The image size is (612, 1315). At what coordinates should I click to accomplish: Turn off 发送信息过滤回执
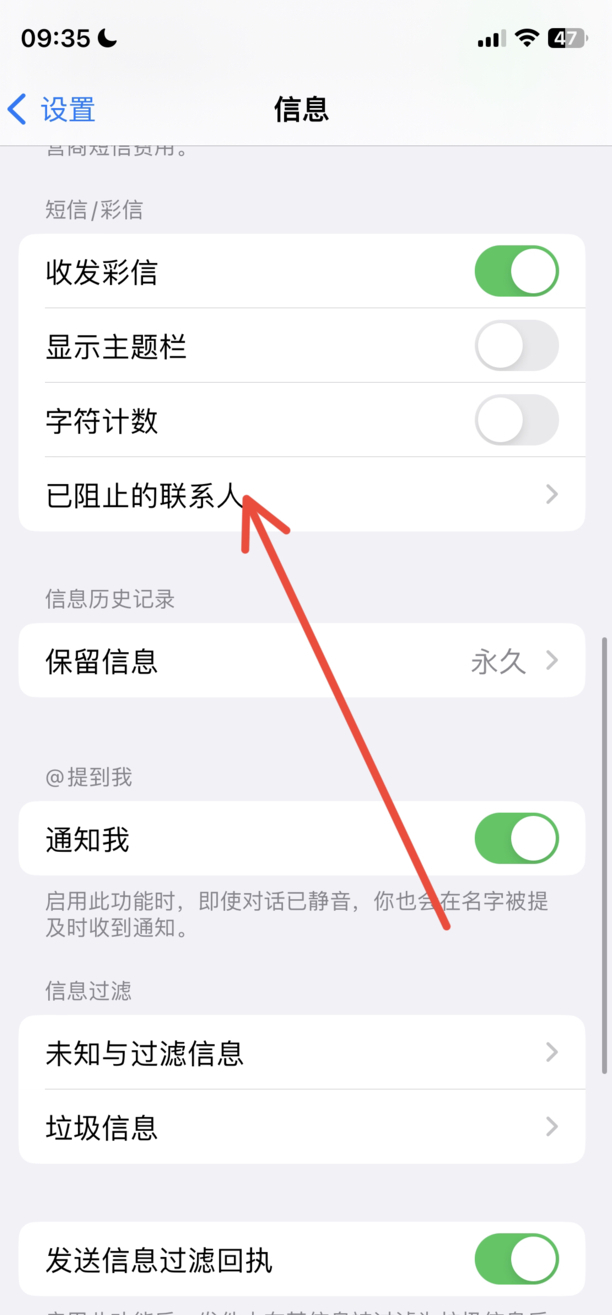(516, 1260)
